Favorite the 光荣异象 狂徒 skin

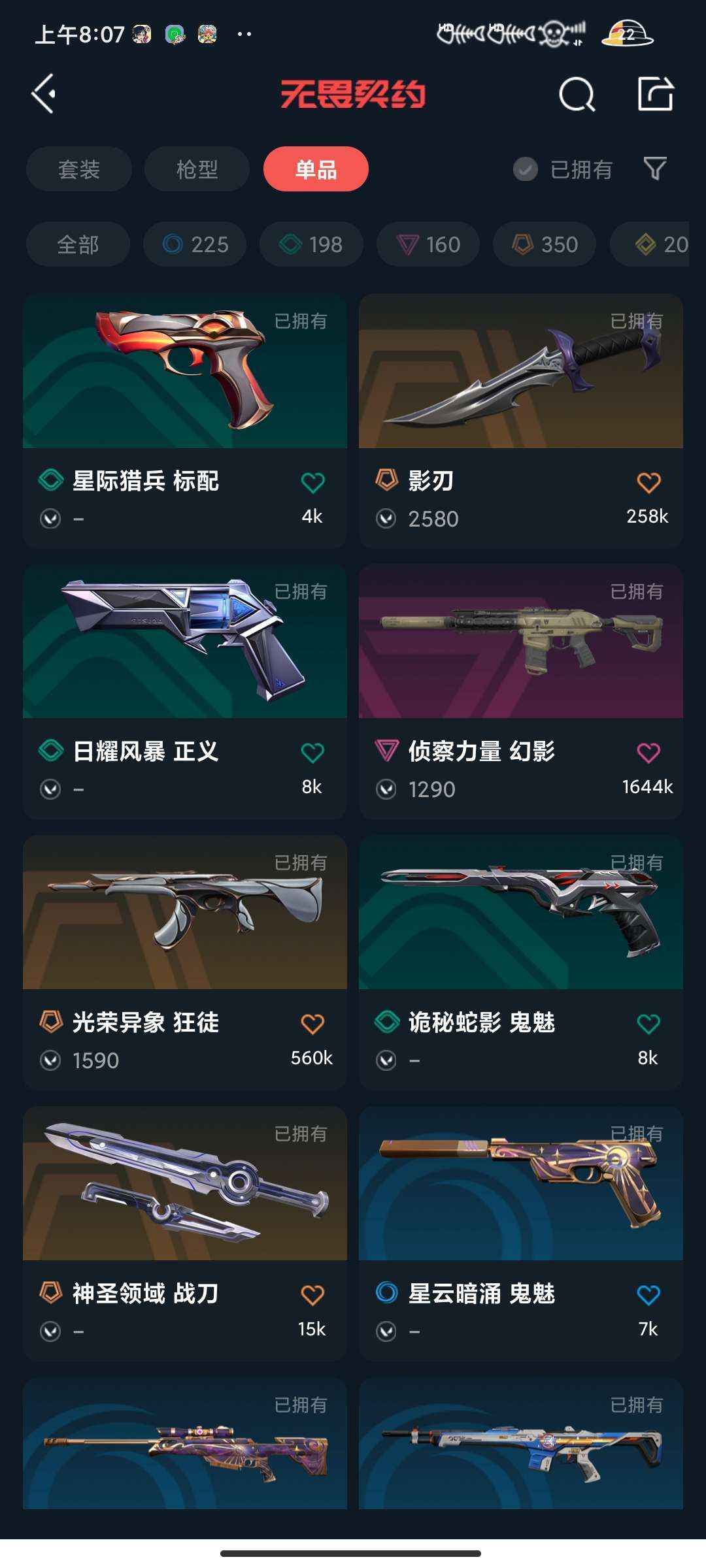pos(312,1024)
